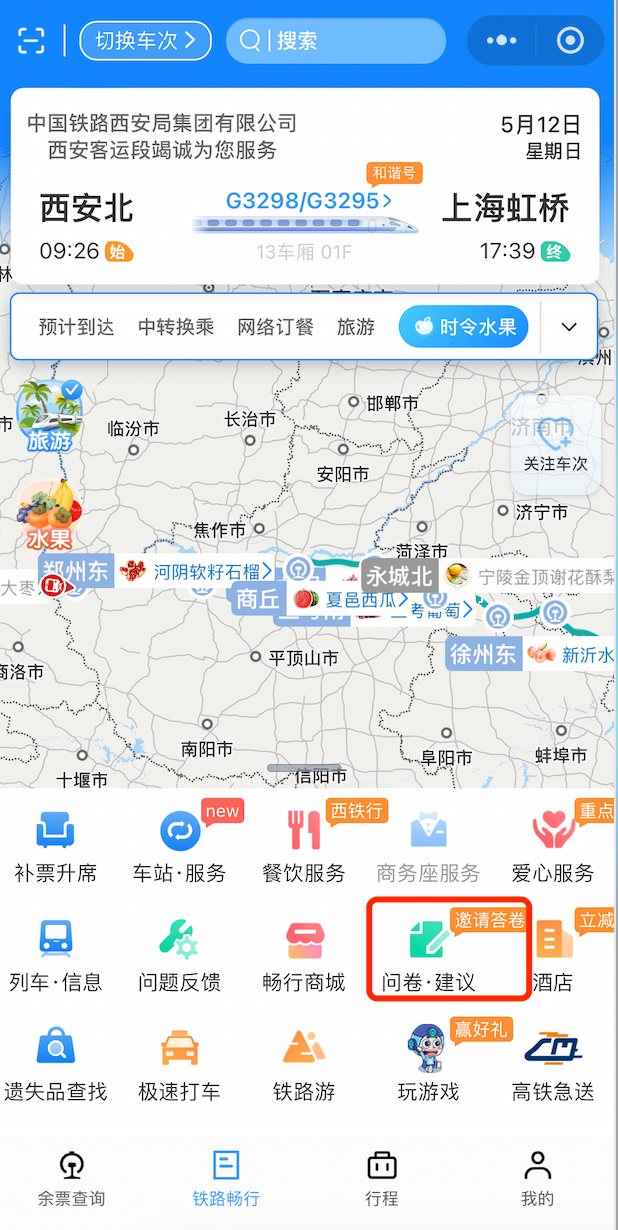618x1230 pixels.
Task: Go to the 我的 tab
Action: coord(537,1180)
